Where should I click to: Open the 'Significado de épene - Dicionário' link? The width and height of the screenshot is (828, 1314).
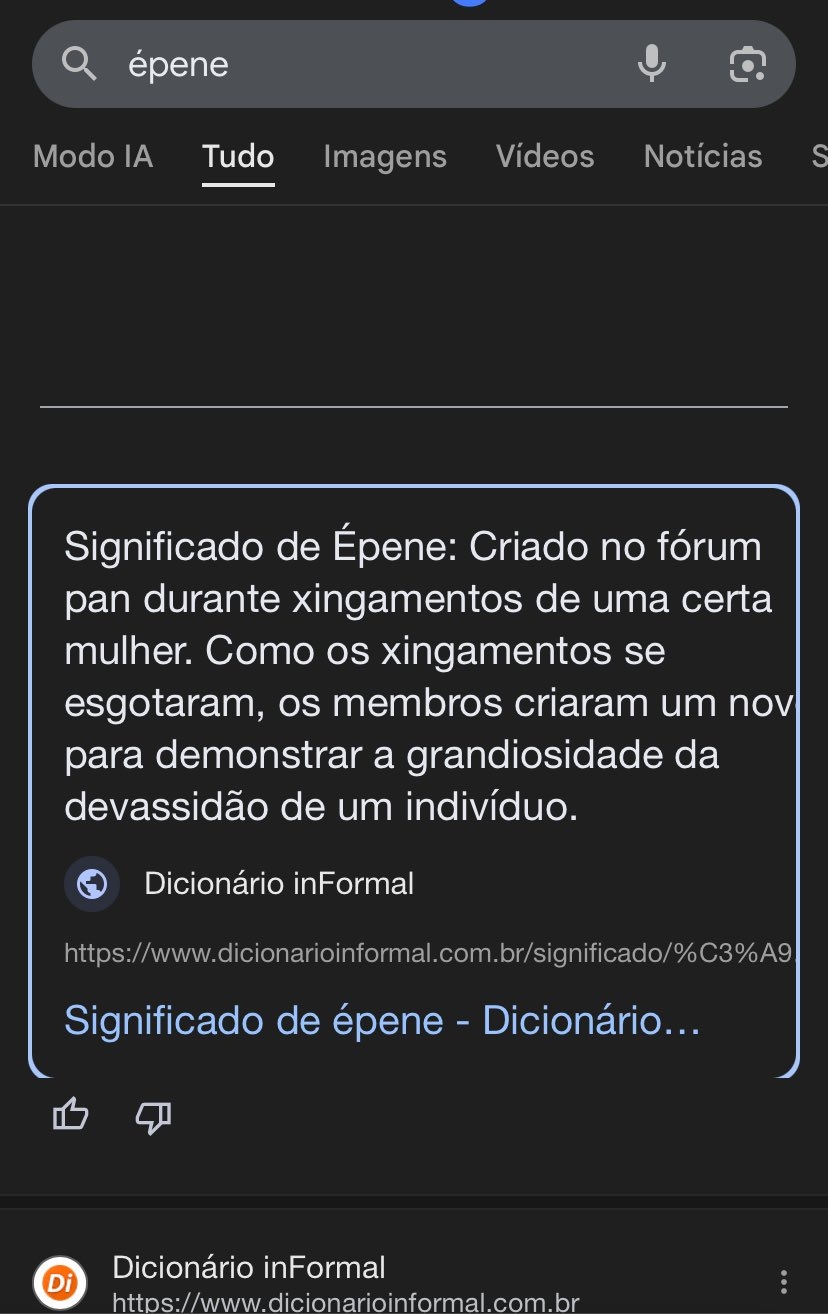(382, 1021)
